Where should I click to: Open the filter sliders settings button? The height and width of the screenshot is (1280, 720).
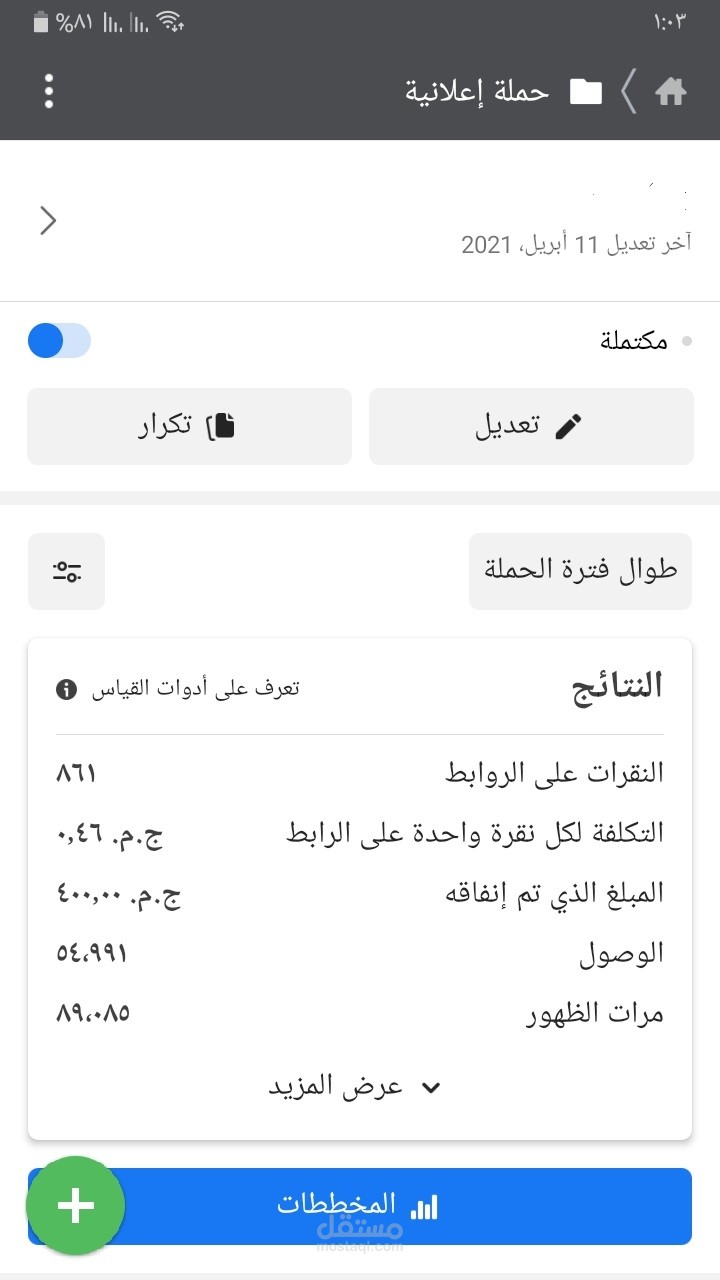66,571
